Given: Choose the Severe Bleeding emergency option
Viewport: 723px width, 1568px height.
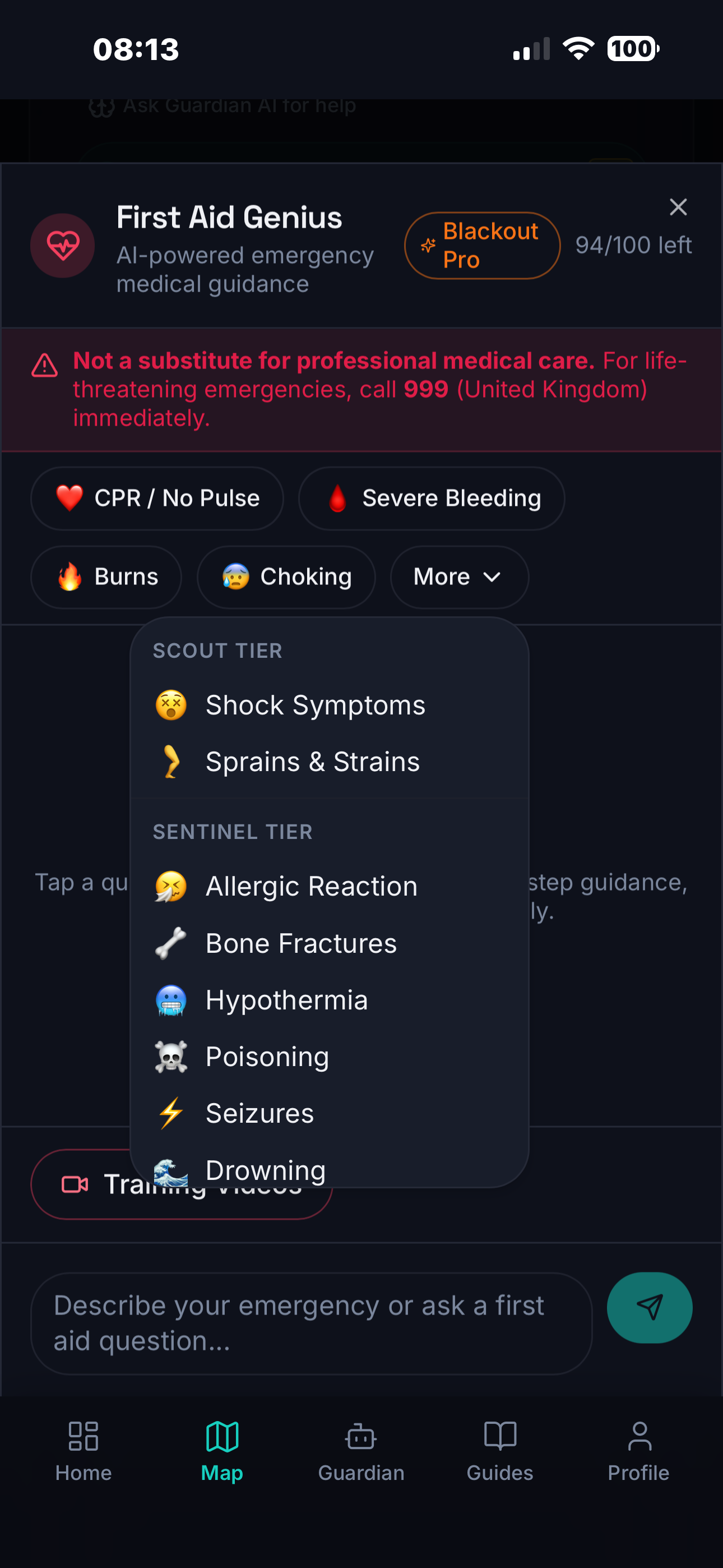Looking at the screenshot, I should pyautogui.click(x=431, y=498).
